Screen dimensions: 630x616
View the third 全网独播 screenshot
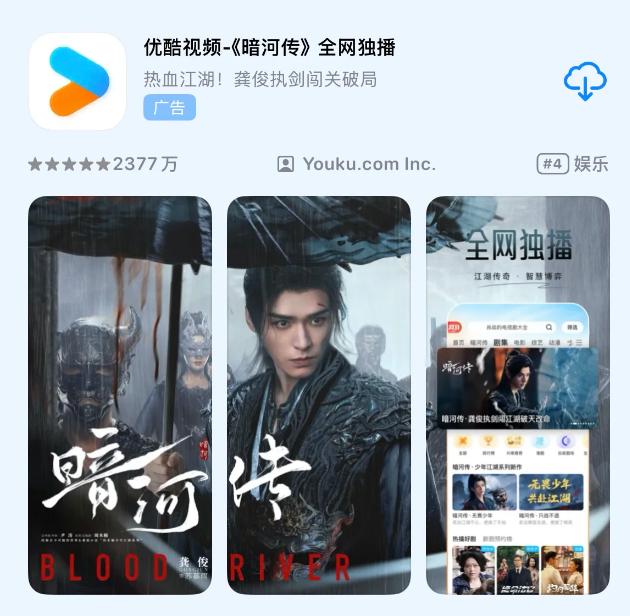[517, 395]
